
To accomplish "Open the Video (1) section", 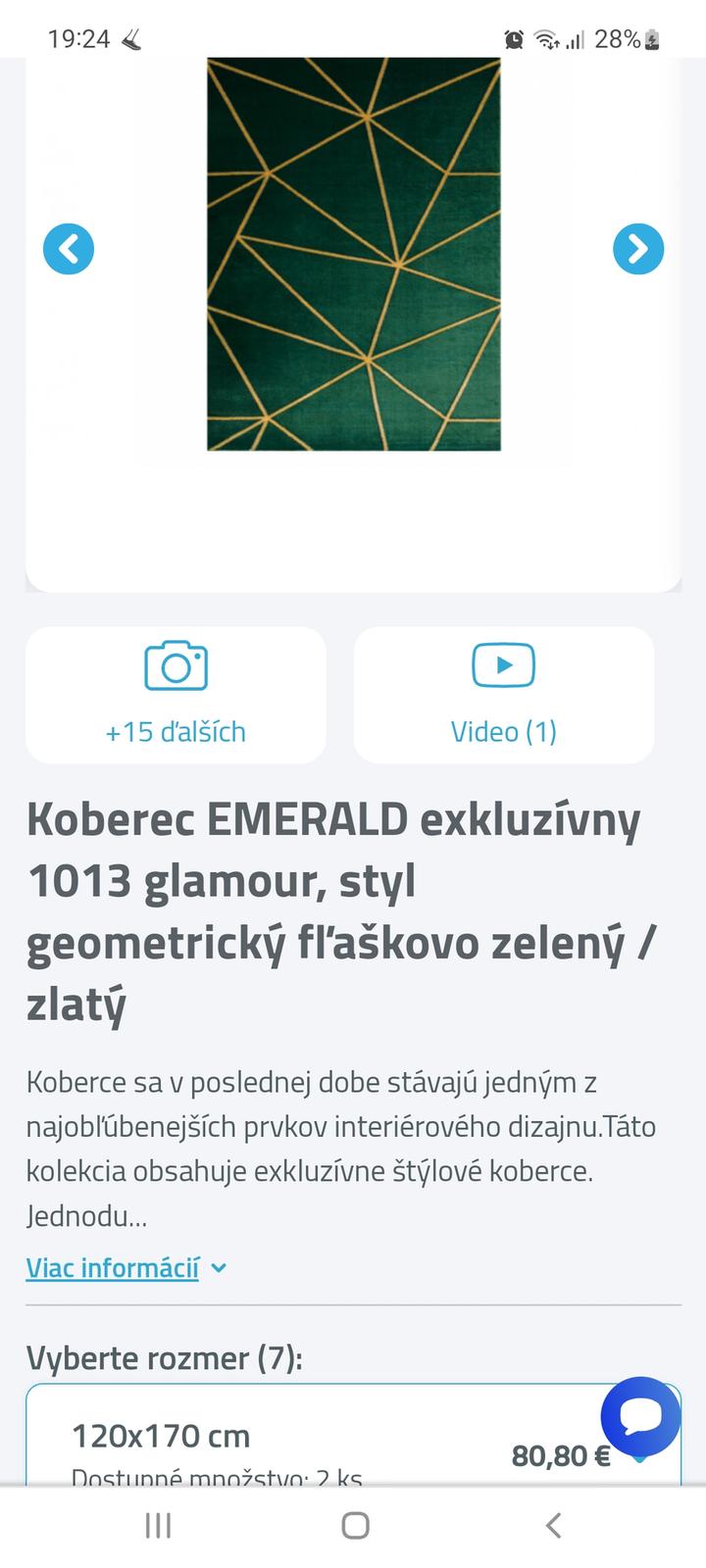I will click(x=504, y=695).
